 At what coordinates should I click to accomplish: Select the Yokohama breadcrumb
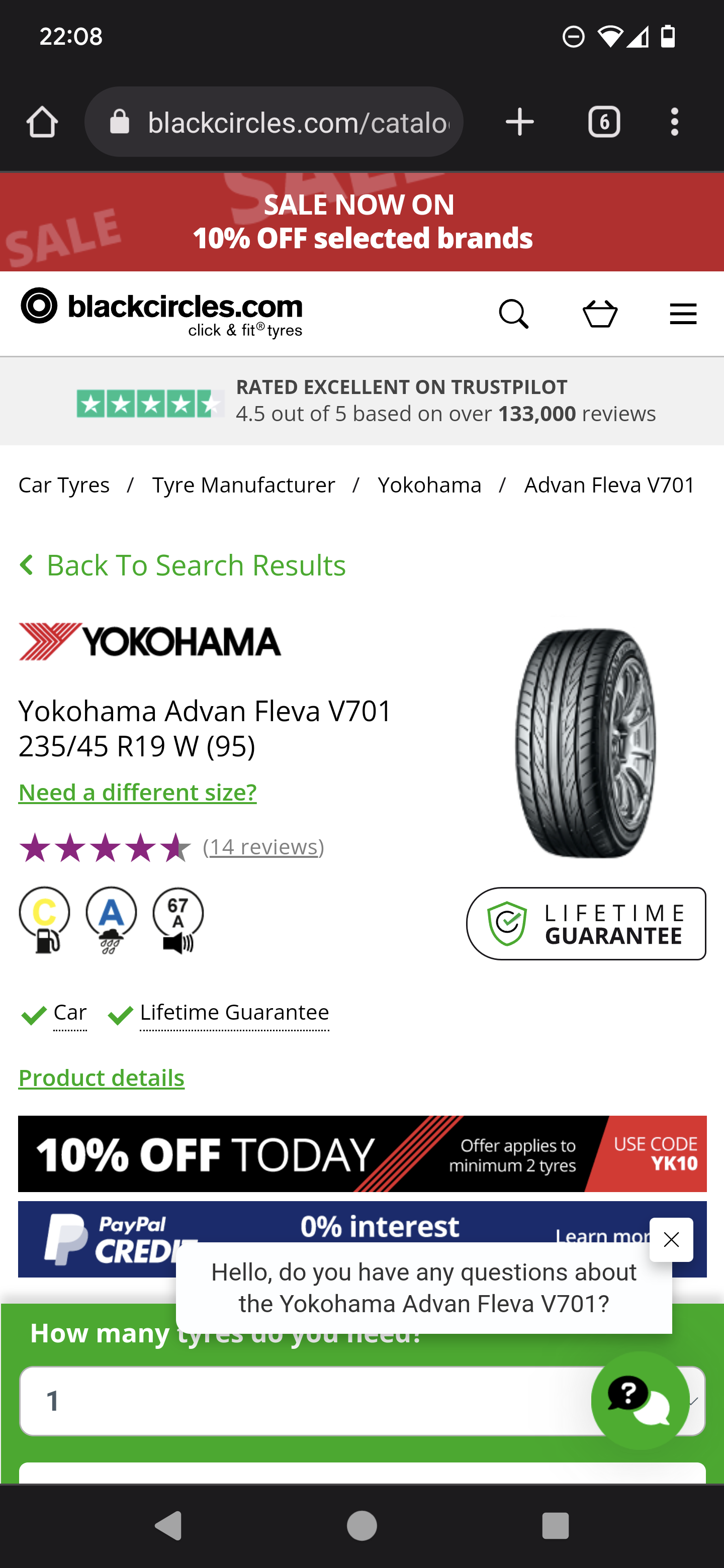tap(429, 484)
